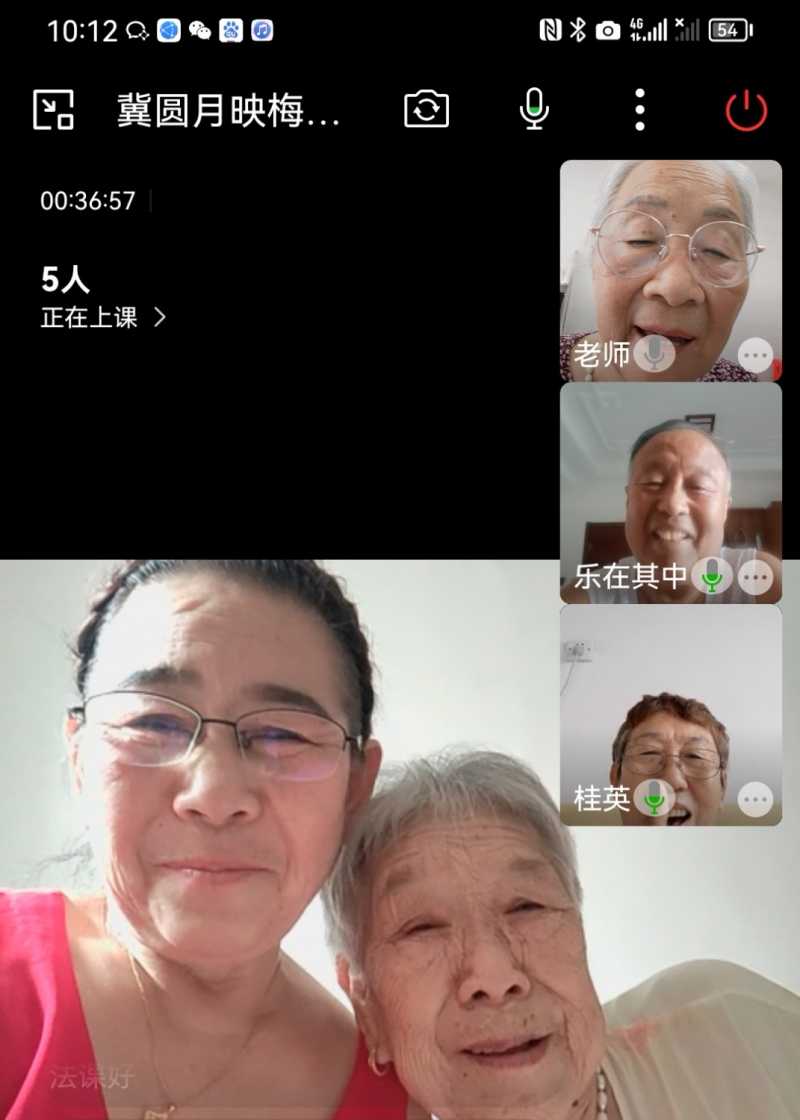Minimize the call to a floating window
The height and width of the screenshot is (1120, 800).
pos(53,109)
